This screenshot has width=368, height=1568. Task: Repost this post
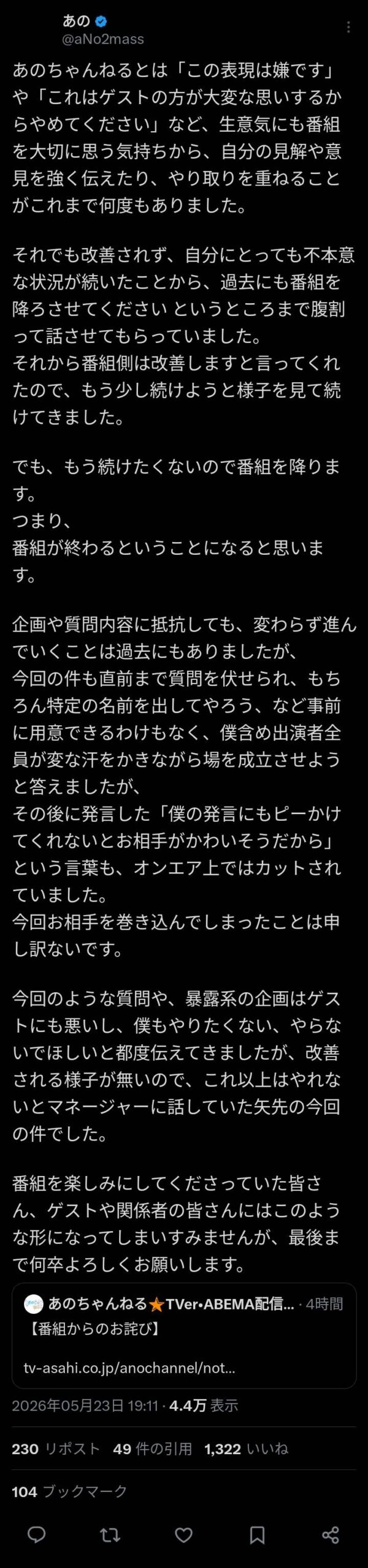click(110, 1534)
